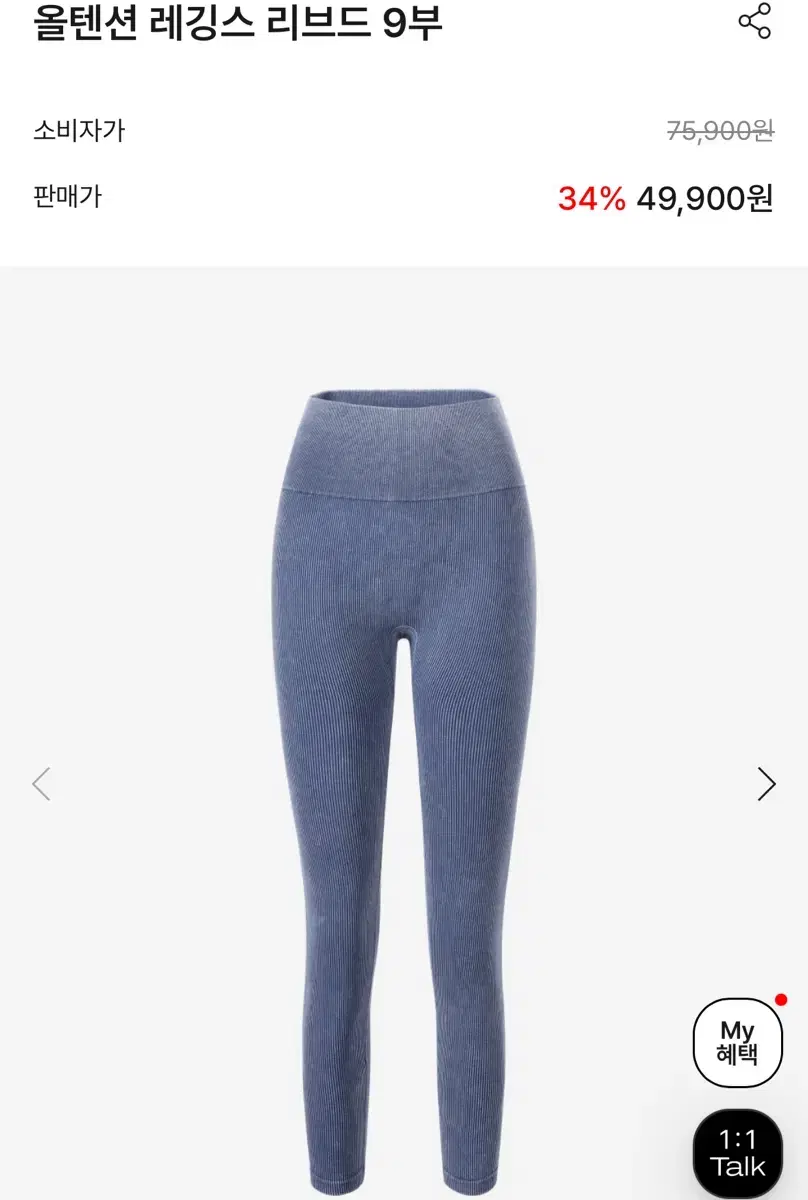
Task: Click the Talk text on the chat bubble
Action: click(737, 1167)
